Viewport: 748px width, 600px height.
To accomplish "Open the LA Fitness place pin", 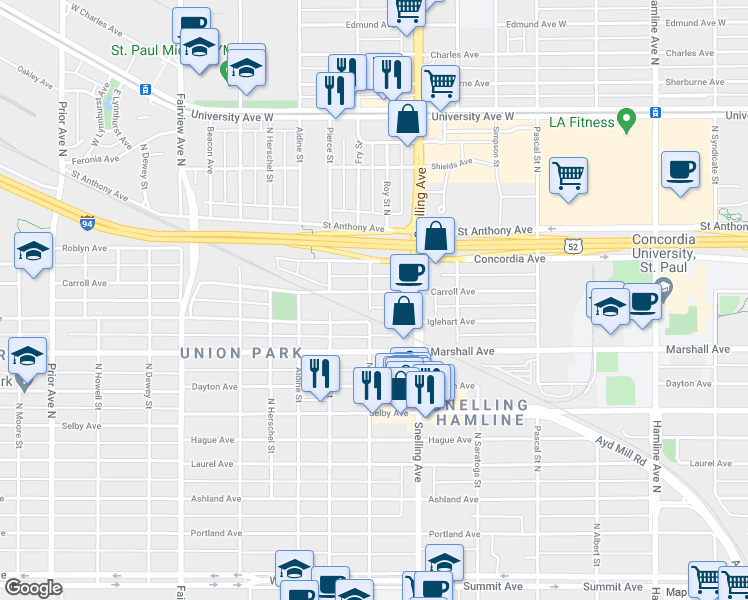I will tap(626, 121).
